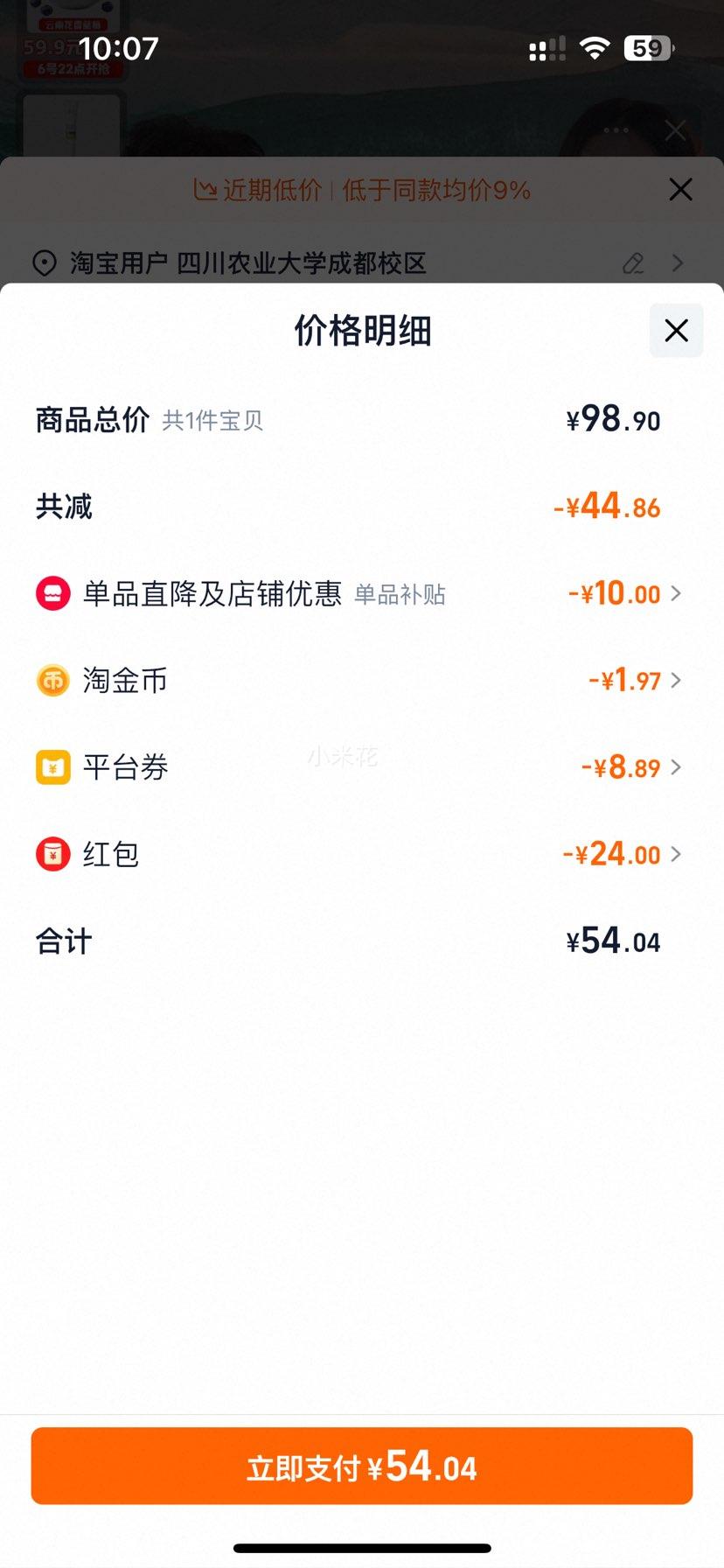724x1568 pixels.
Task: Expand the 红包 red packet discount
Action: [675, 854]
